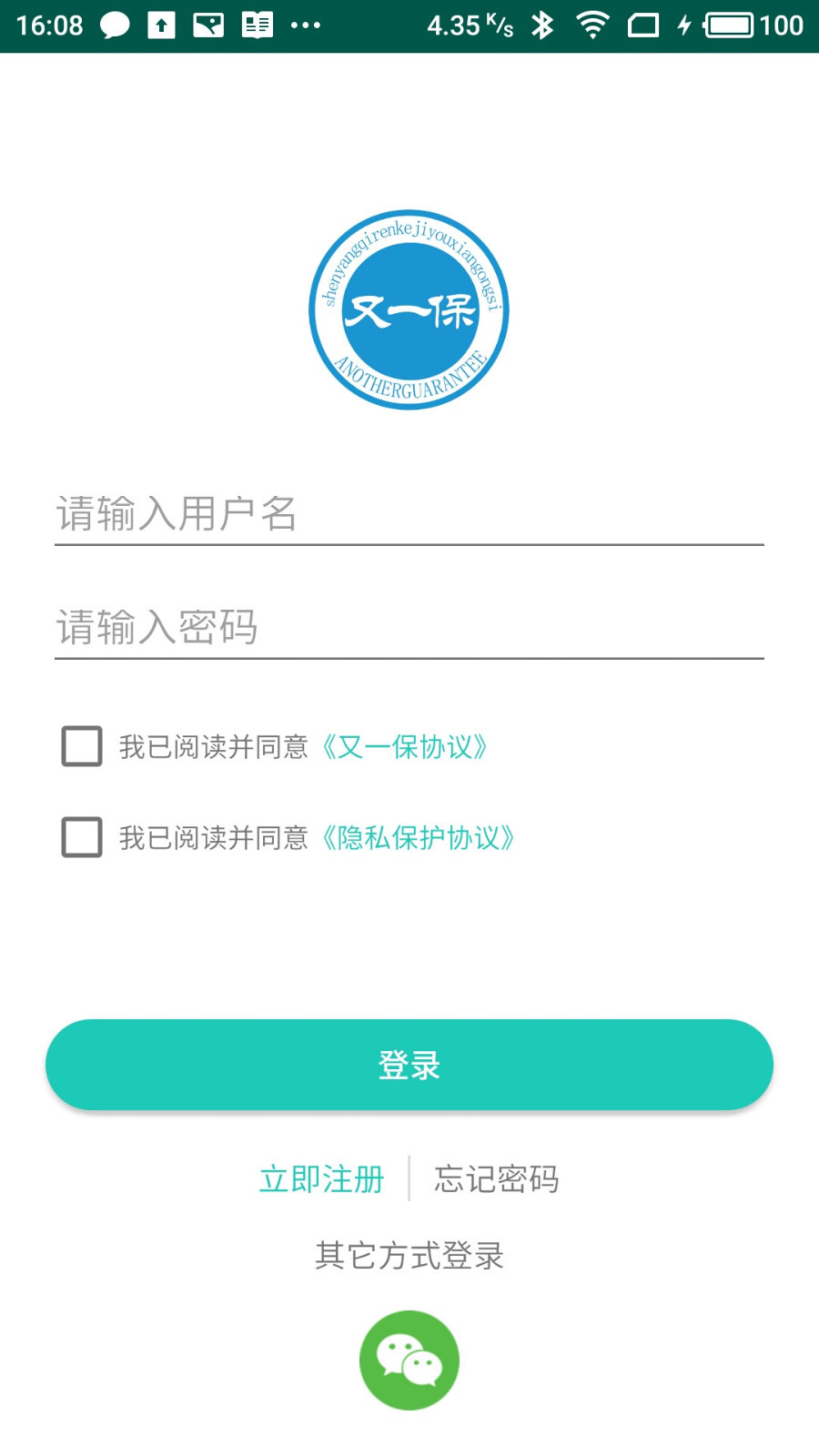819x1456 pixels.
Task: Tap the 登录 login button
Action: 409,1065
